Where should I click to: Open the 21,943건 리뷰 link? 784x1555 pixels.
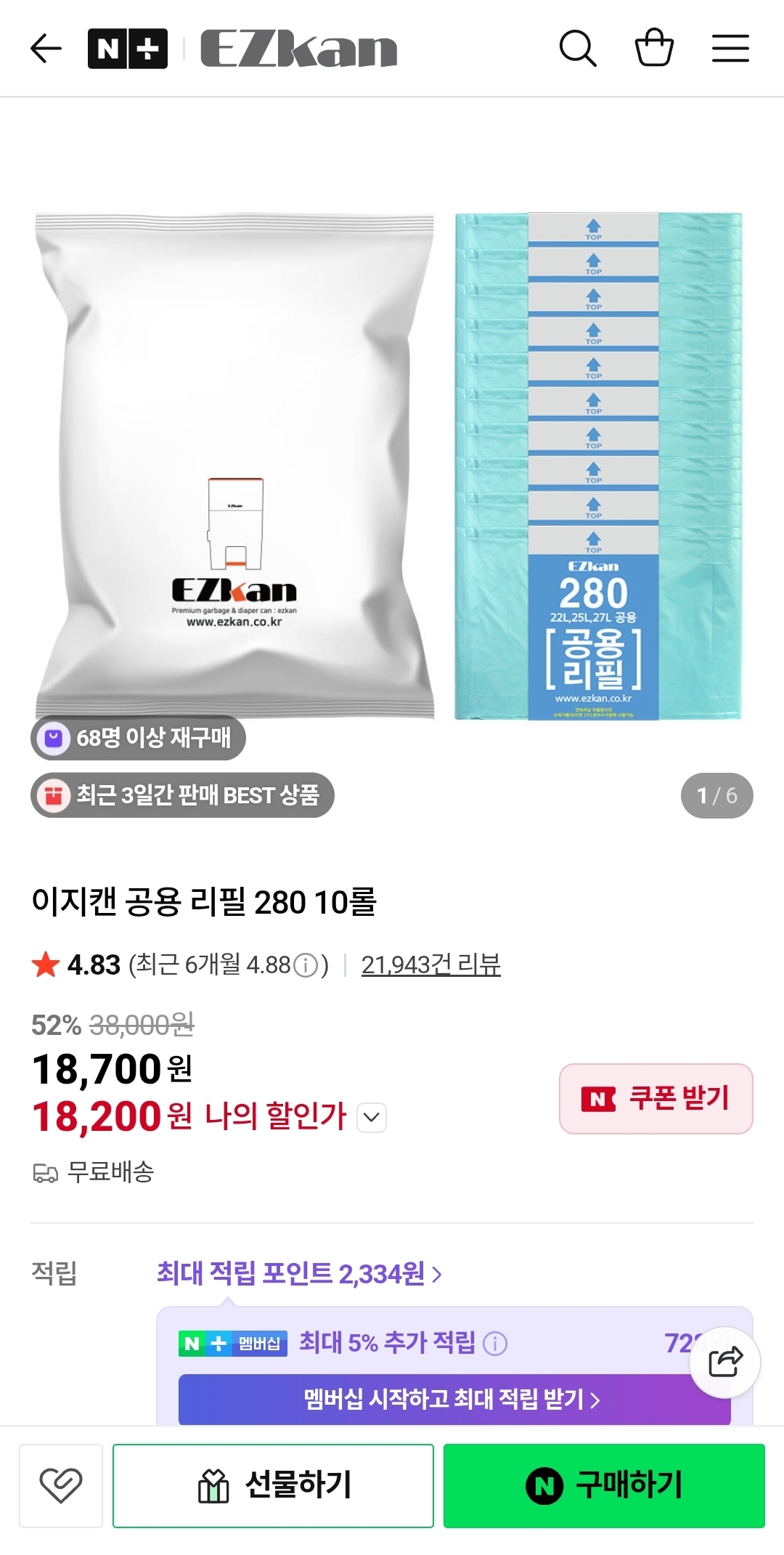(430, 965)
